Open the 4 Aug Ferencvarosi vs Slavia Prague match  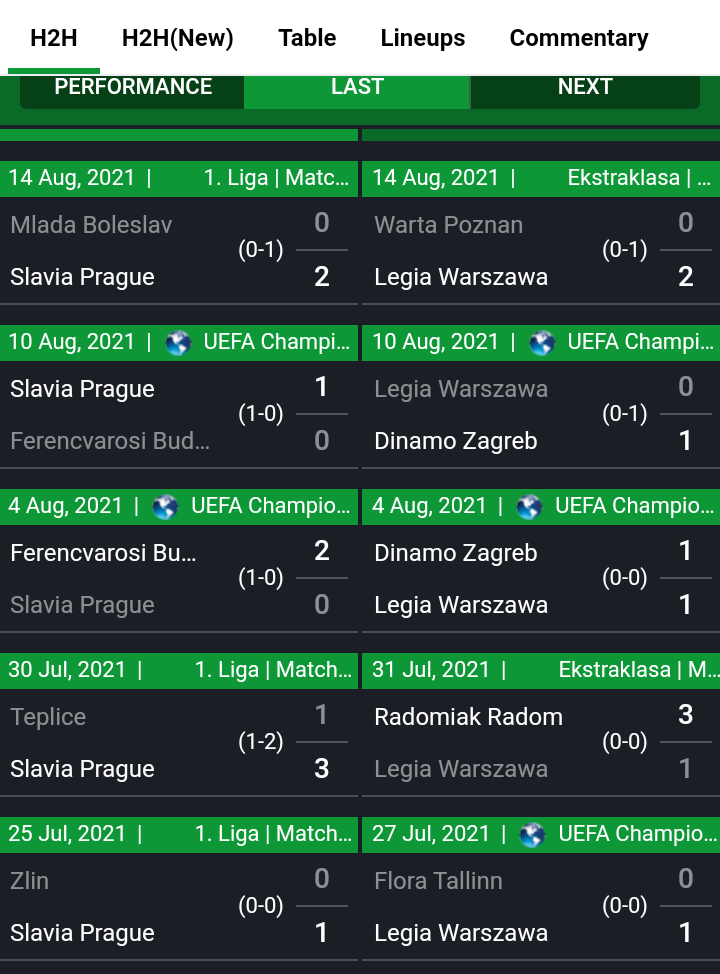[179, 578]
